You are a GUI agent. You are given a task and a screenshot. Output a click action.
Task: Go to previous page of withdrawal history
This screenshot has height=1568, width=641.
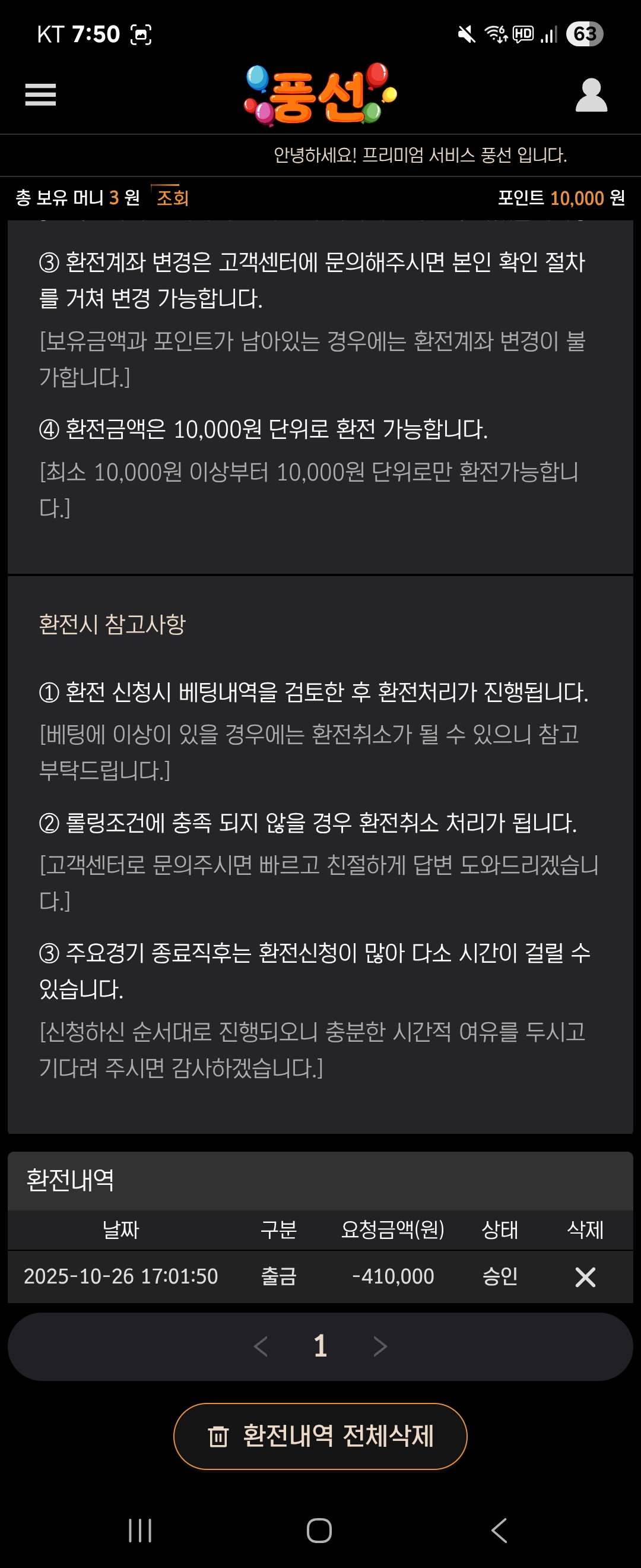click(261, 1346)
